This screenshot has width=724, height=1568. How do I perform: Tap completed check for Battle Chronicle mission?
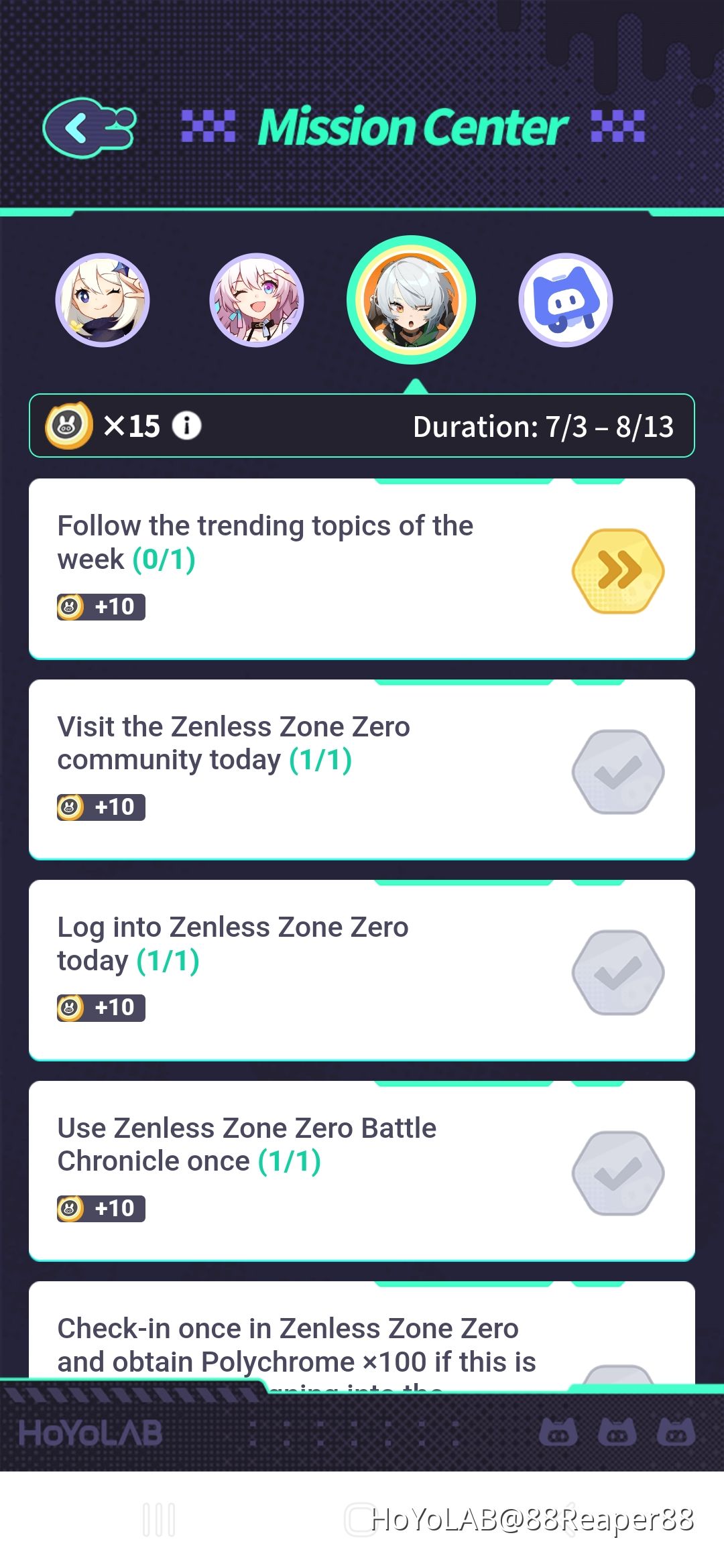tap(617, 1173)
